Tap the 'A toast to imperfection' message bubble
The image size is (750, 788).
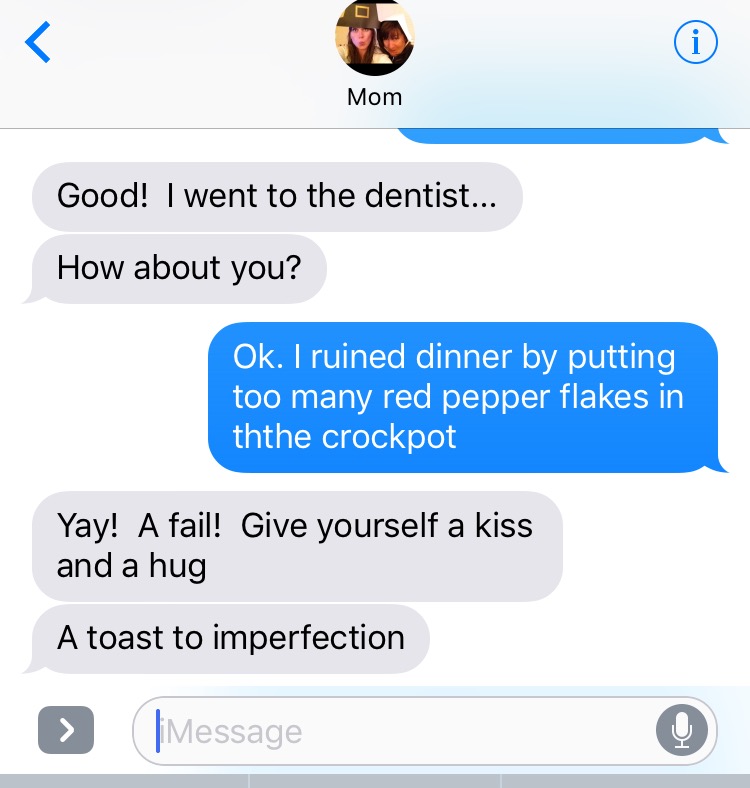(230, 638)
